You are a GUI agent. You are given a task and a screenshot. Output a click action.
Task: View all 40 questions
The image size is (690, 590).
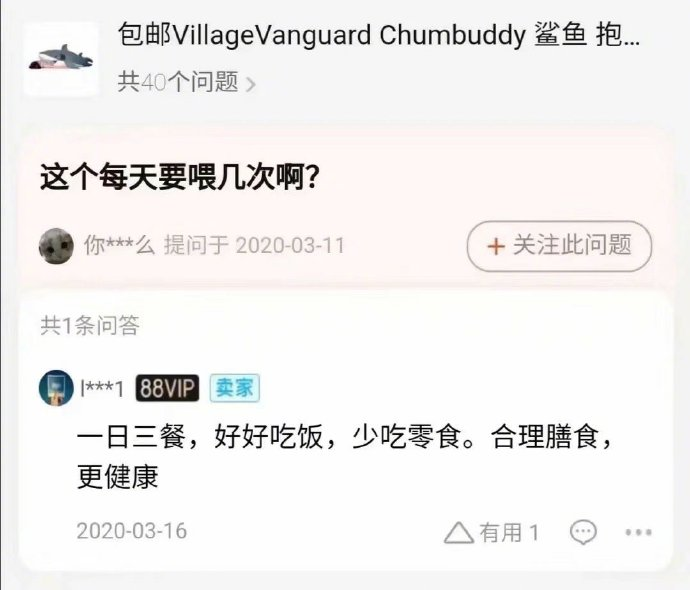coord(186,83)
